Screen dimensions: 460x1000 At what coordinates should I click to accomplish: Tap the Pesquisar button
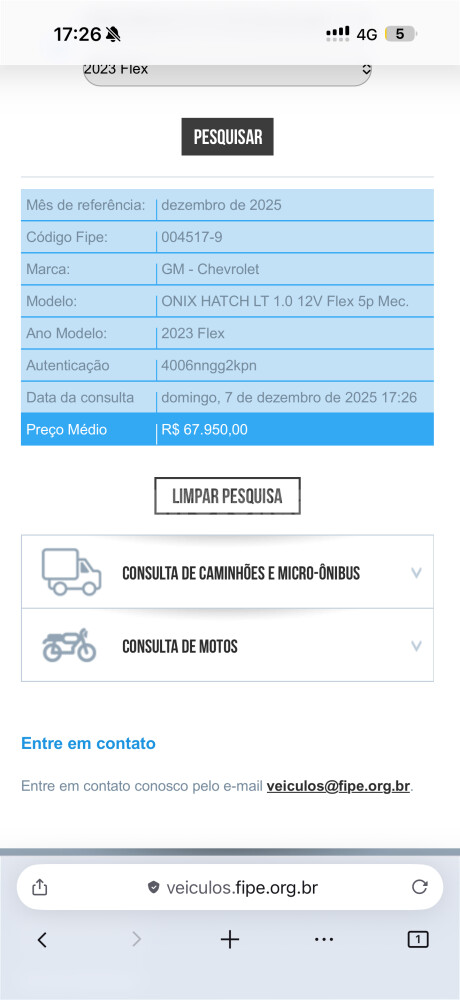click(228, 136)
